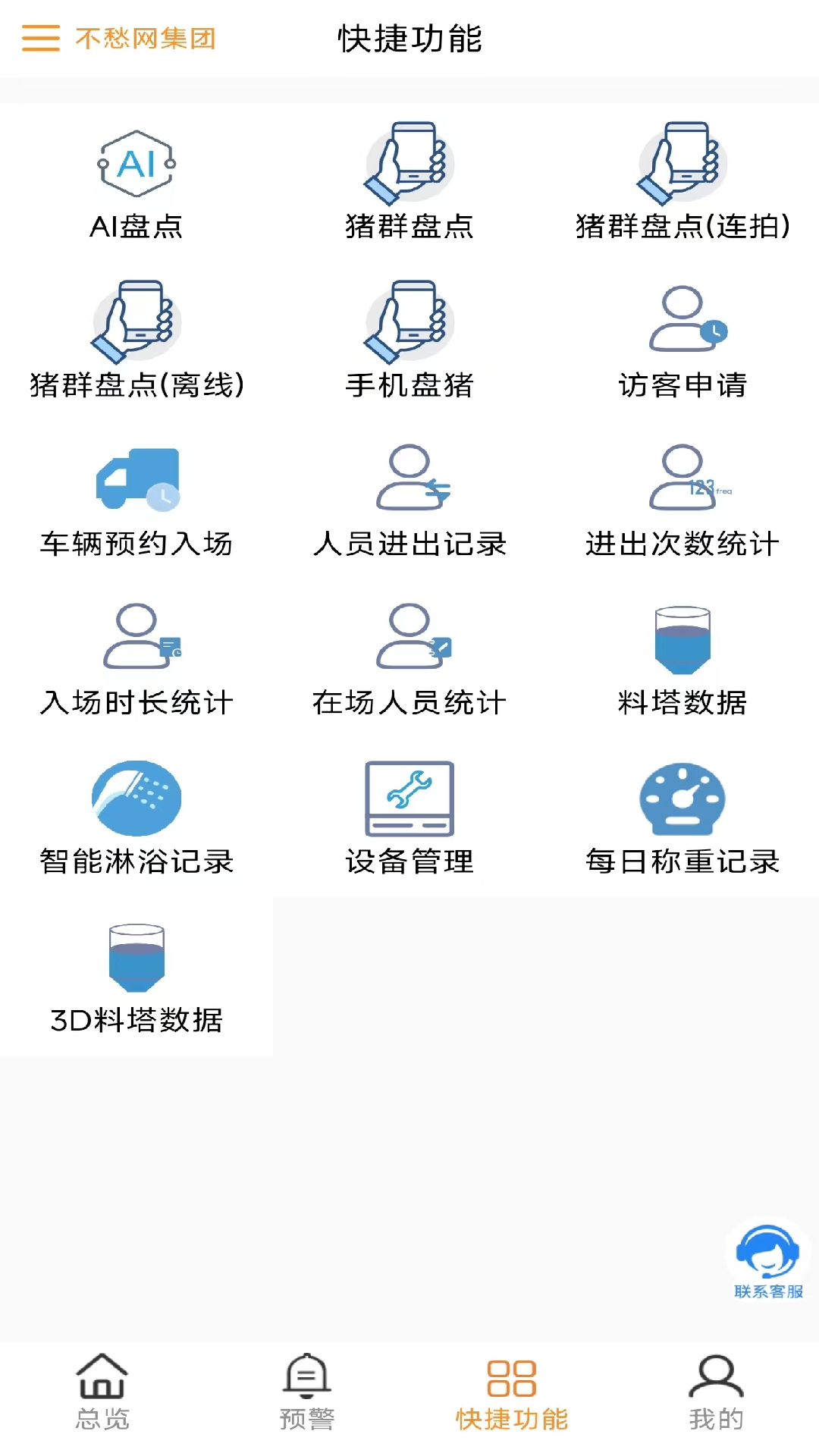Open 设备管理 device management

[409, 819]
